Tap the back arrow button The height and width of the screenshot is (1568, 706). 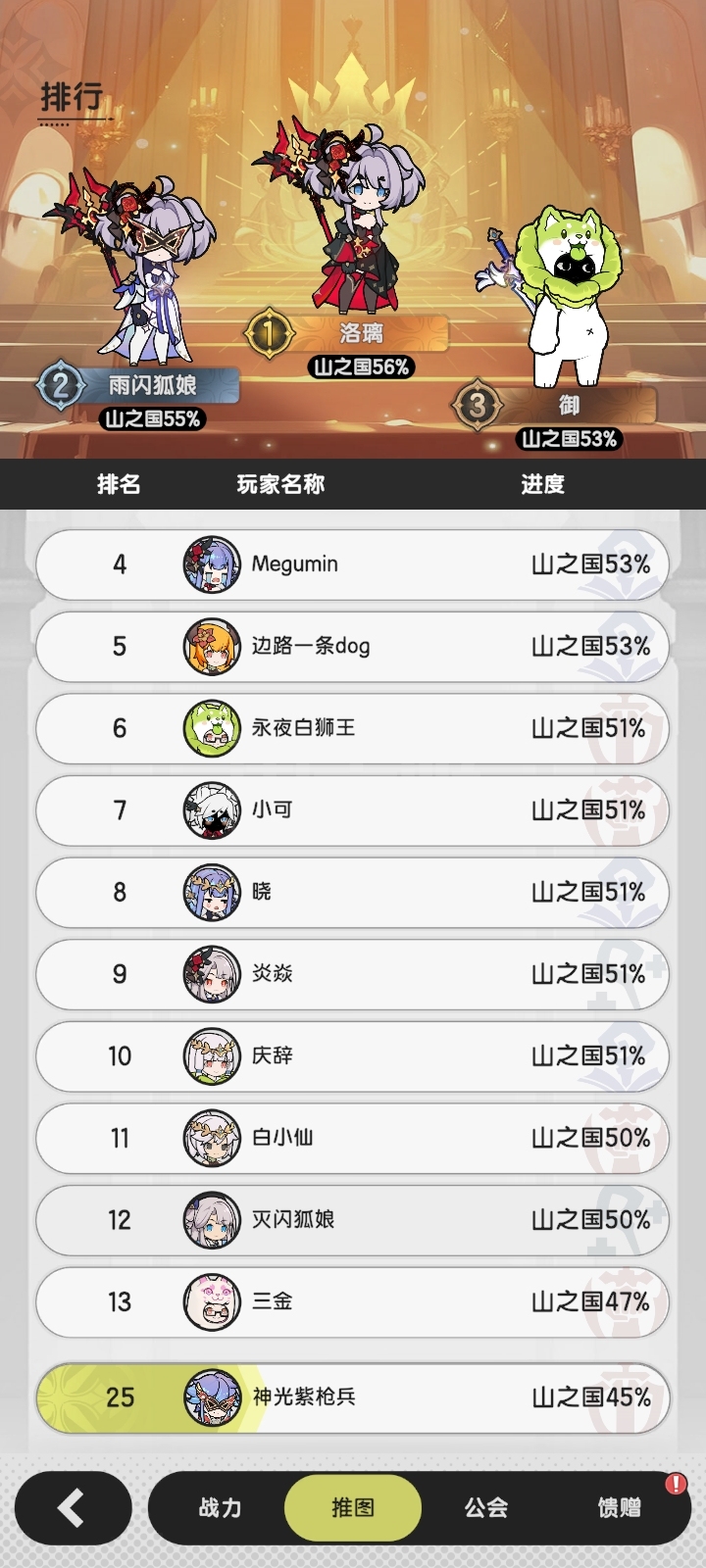(x=73, y=1507)
